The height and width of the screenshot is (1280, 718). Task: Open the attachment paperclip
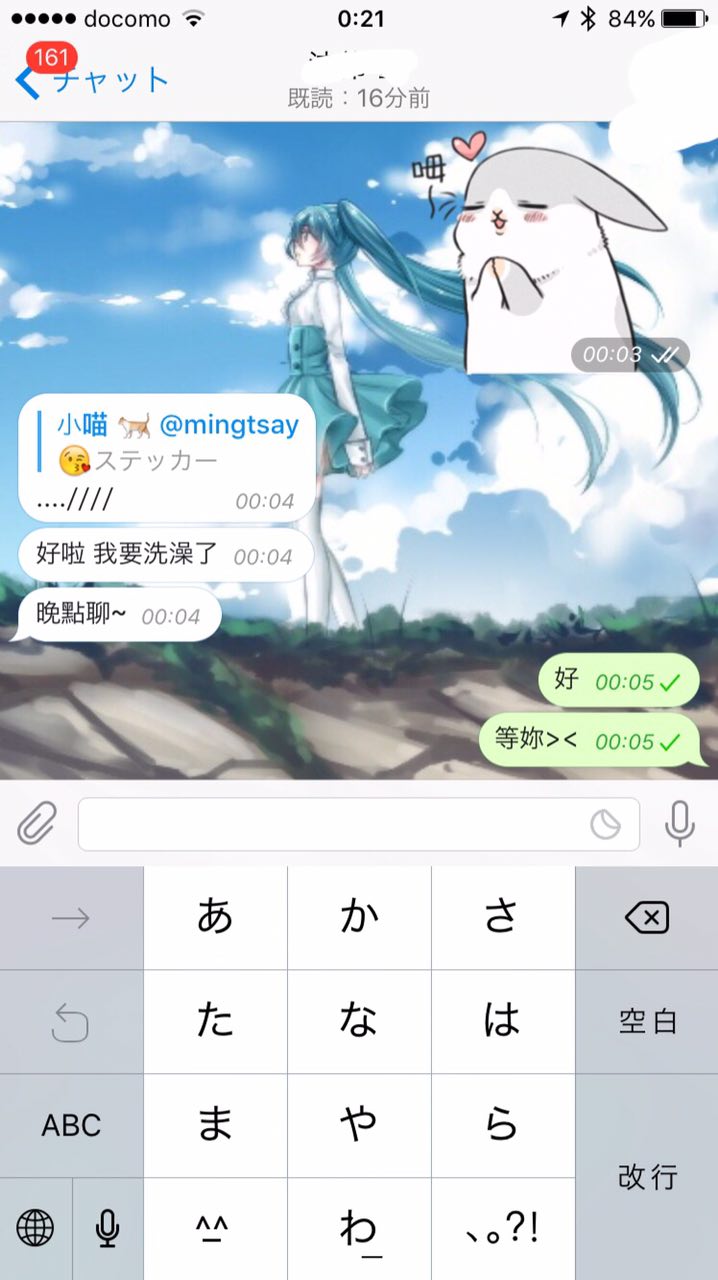(36, 823)
